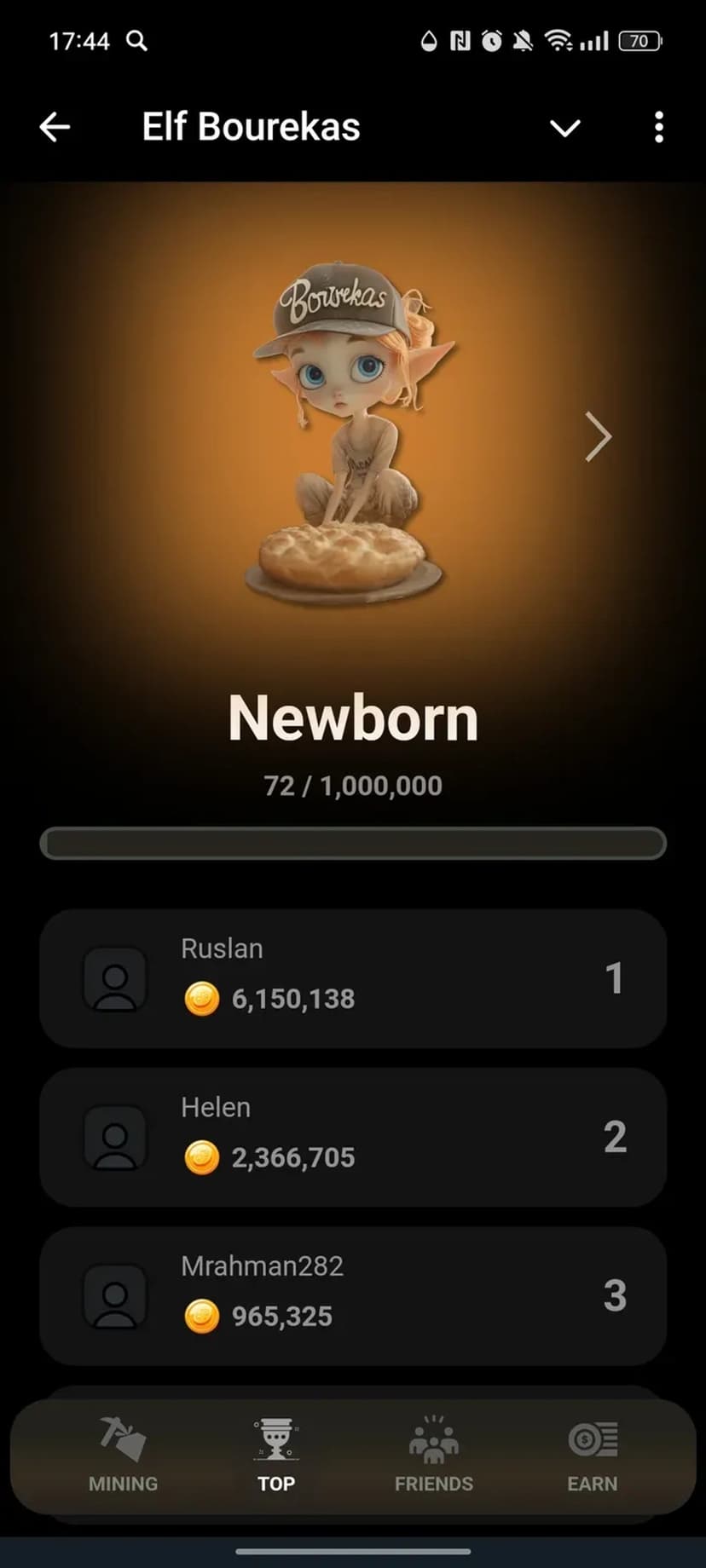Select the Top tab

click(x=275, y=1456)
